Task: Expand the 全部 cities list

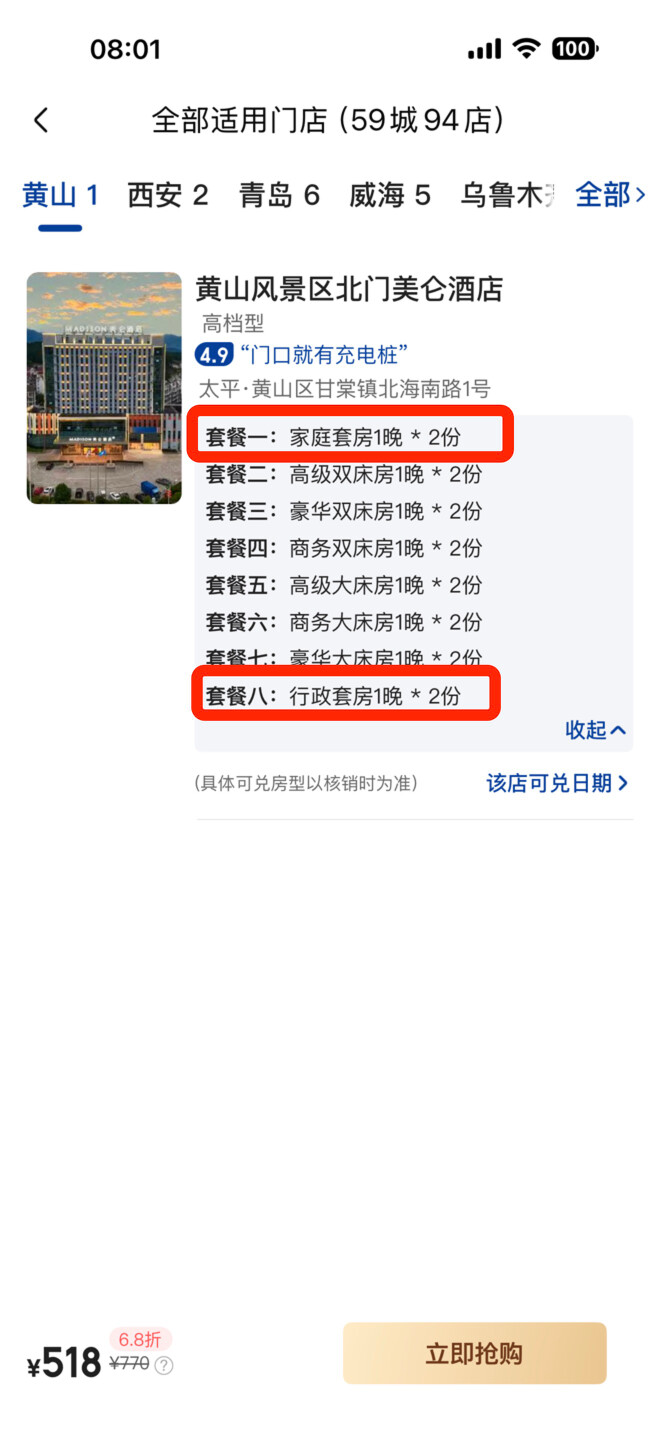Action: (x=610, y=195)
